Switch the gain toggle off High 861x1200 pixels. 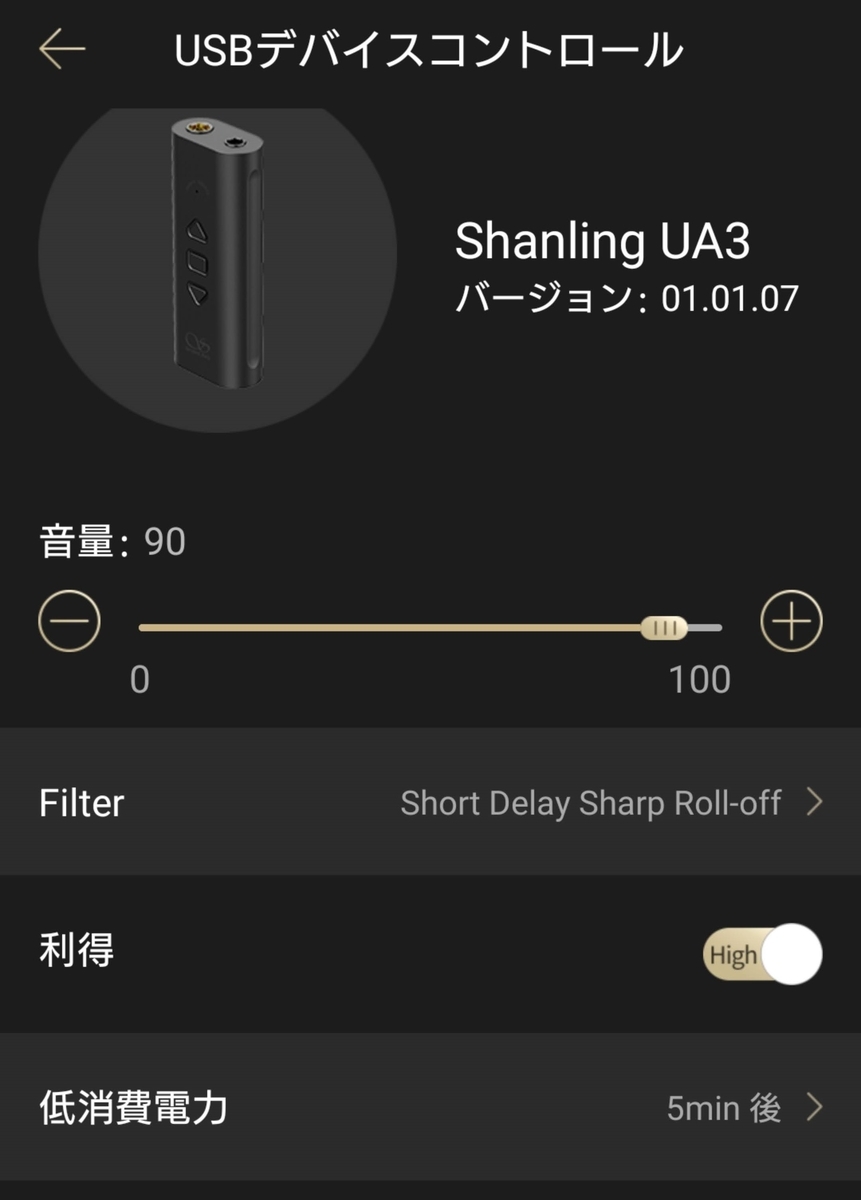762,955
